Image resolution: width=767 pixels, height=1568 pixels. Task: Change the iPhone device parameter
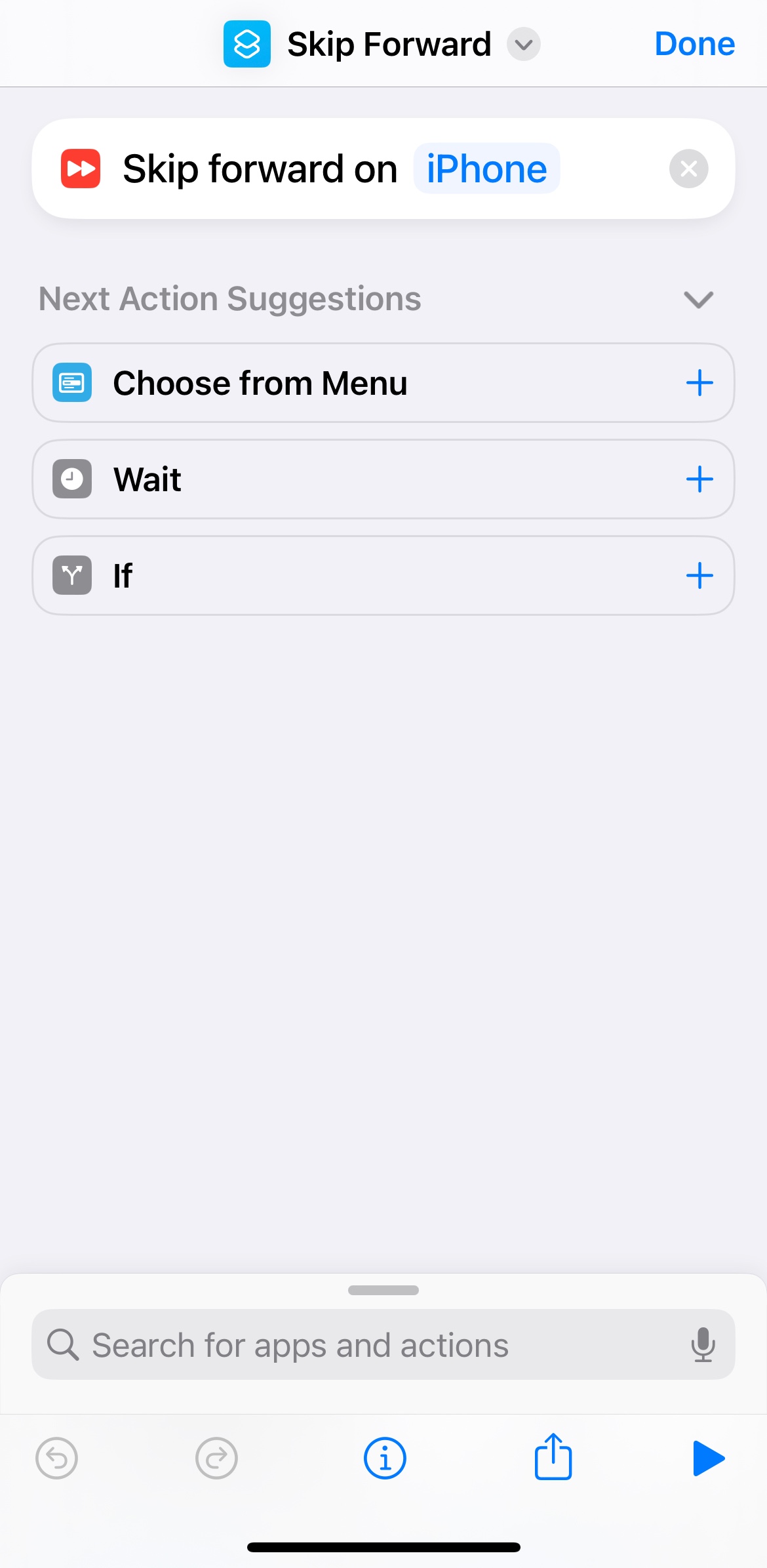[x=486, y=169]
